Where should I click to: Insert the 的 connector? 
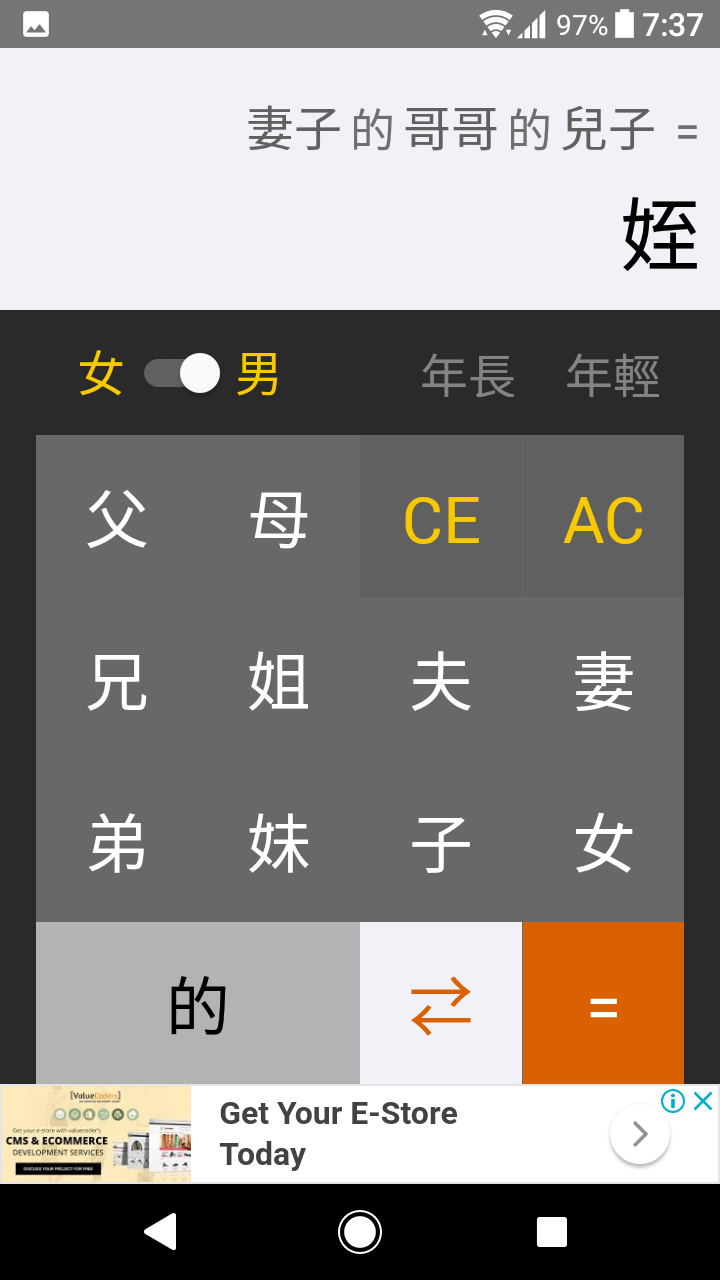[198, 1003]
